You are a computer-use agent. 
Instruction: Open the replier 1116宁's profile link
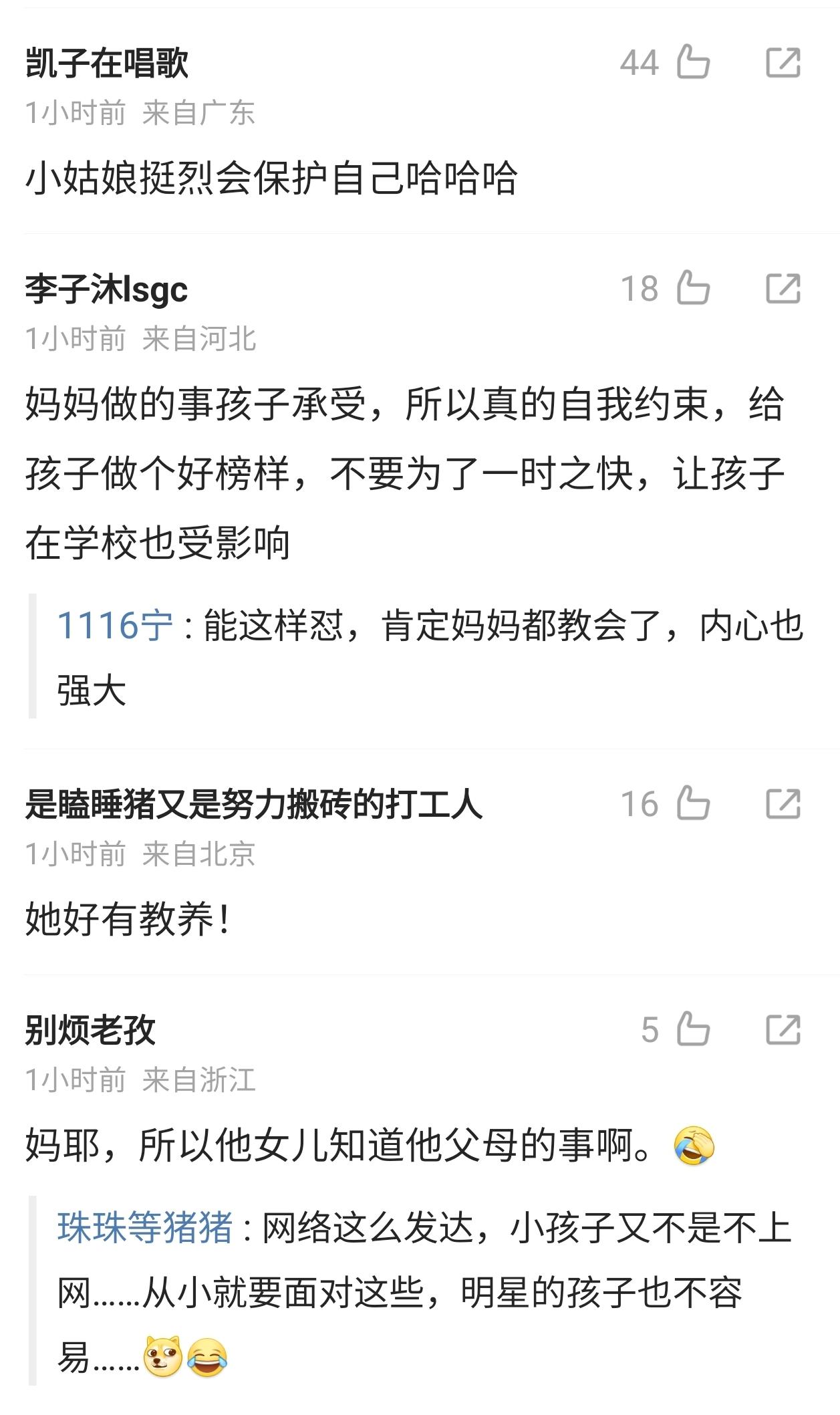tap(115, 626)
